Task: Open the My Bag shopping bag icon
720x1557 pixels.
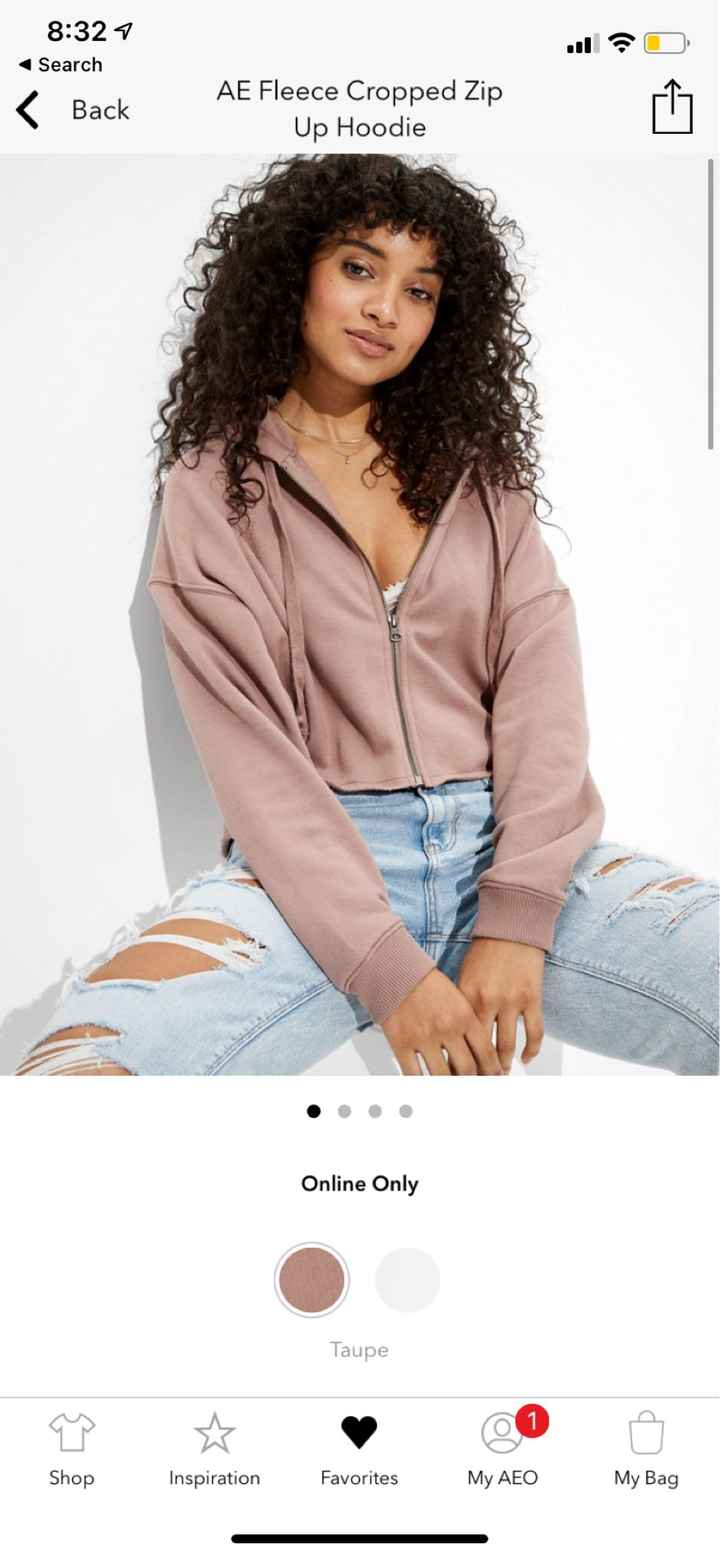Action: click(646, 1432)
